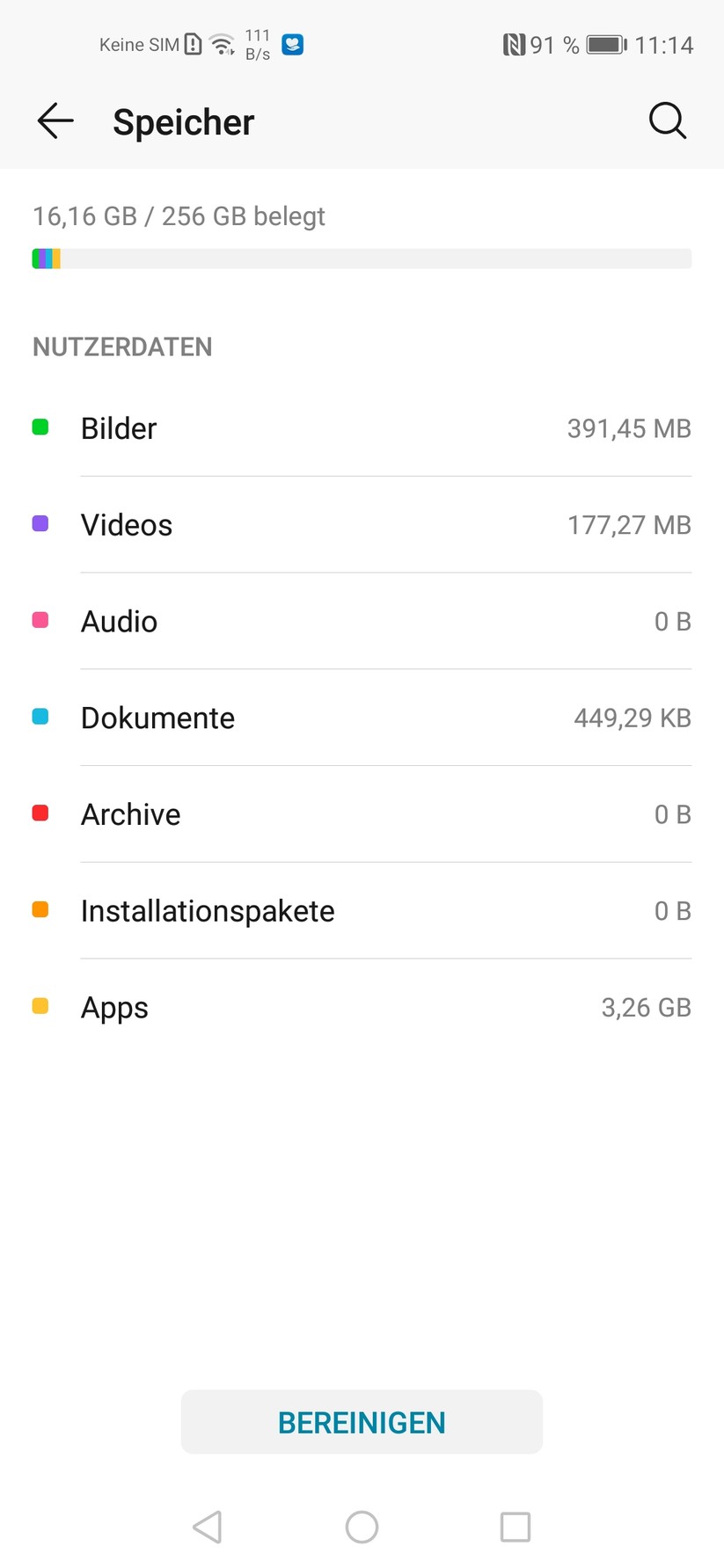Open the recent apps overview
The image size is (724, 1568).
[516, 1528]
